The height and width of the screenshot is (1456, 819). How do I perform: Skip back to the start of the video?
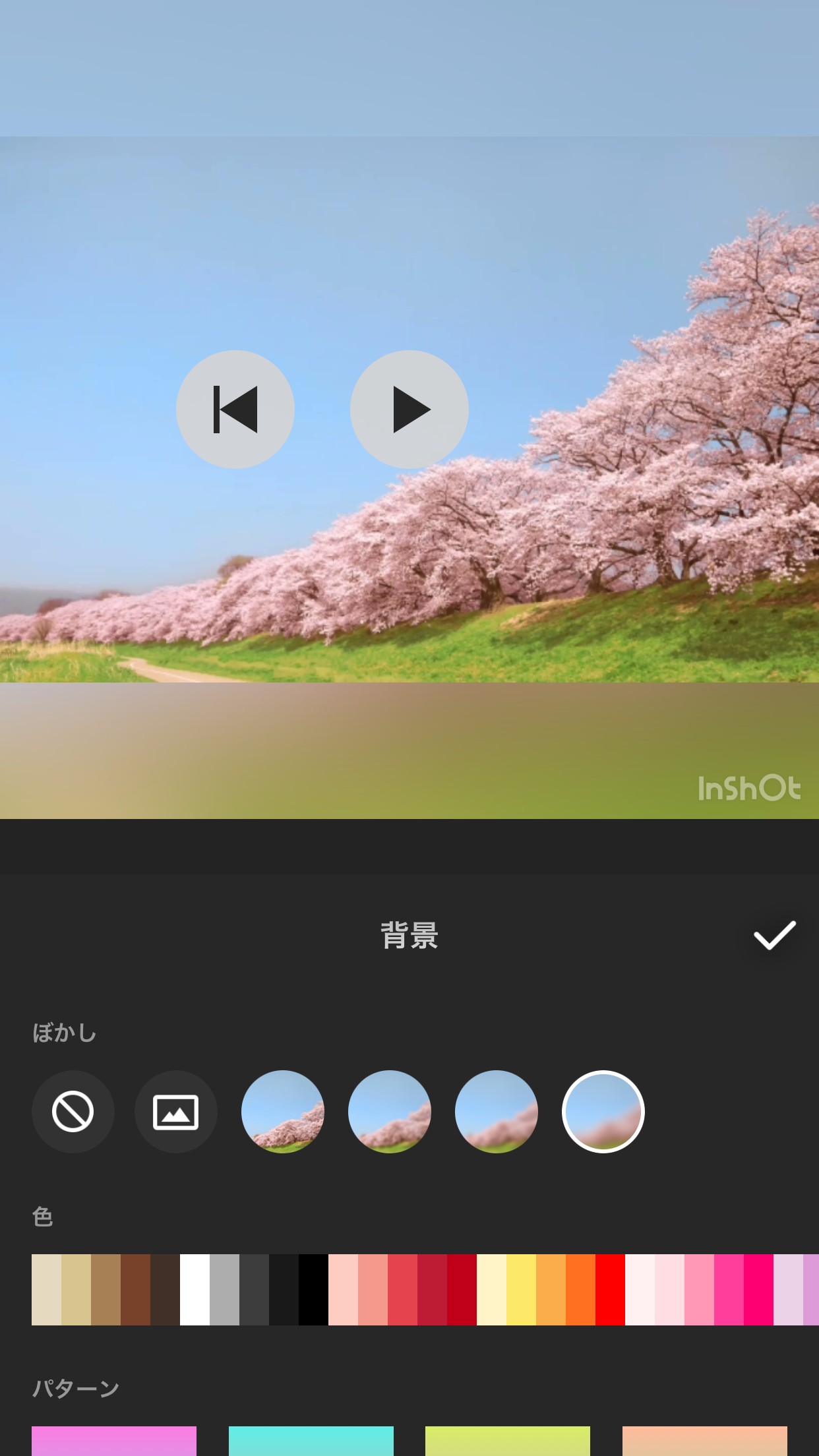[235, 409]
